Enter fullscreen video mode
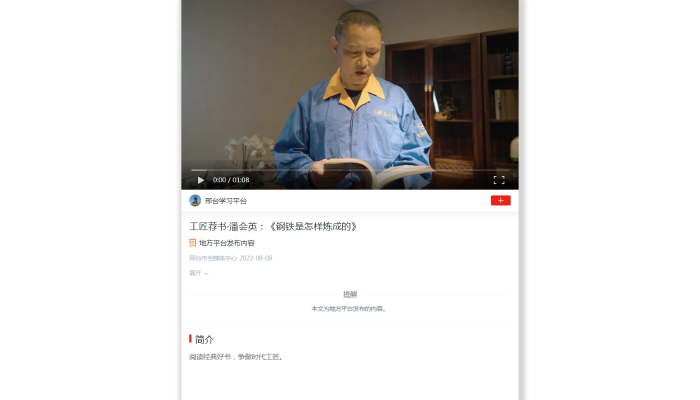Image resolution: width=700 pixels, height=400 pixels. pyautogui.click(x=498, y=180)
